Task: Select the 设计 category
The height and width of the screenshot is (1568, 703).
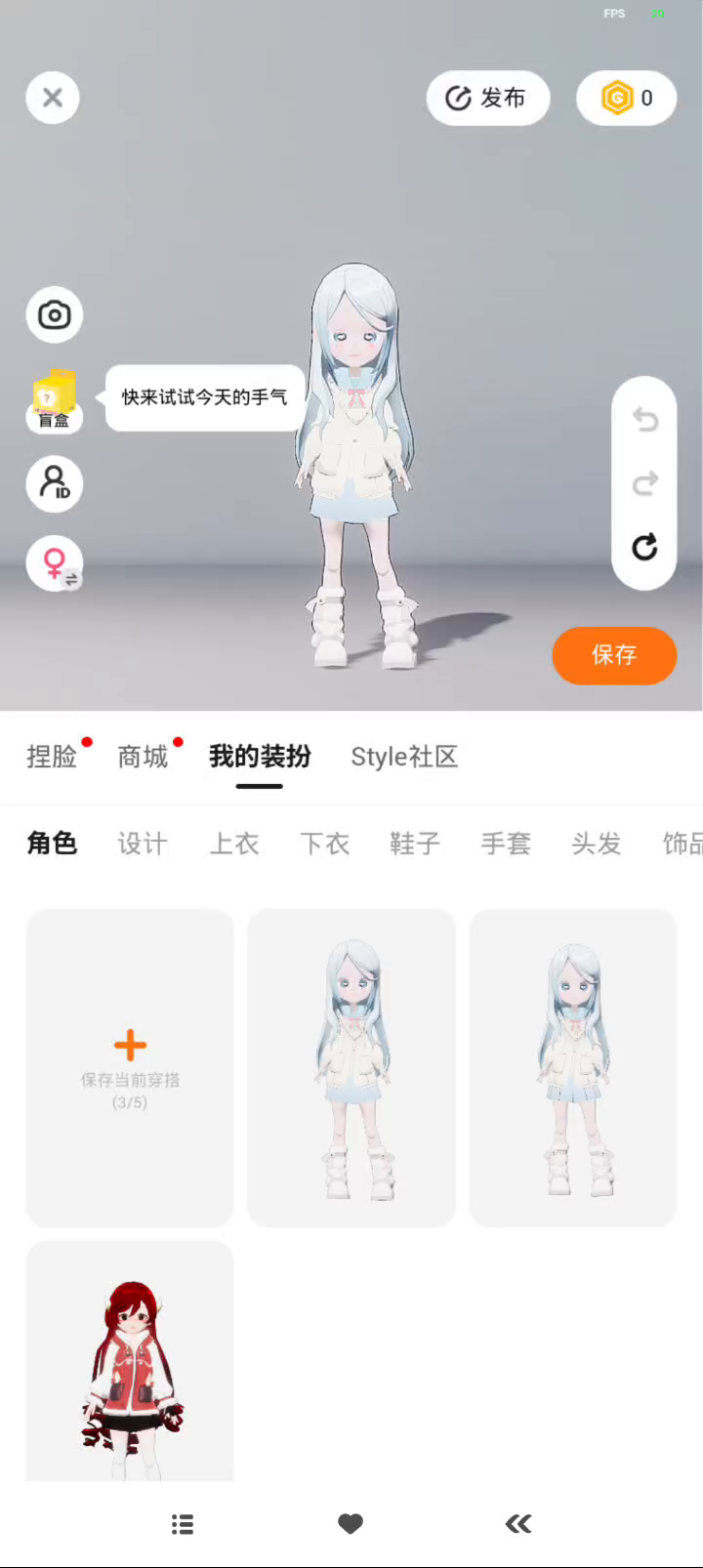Action: click(x=143, y=844)
